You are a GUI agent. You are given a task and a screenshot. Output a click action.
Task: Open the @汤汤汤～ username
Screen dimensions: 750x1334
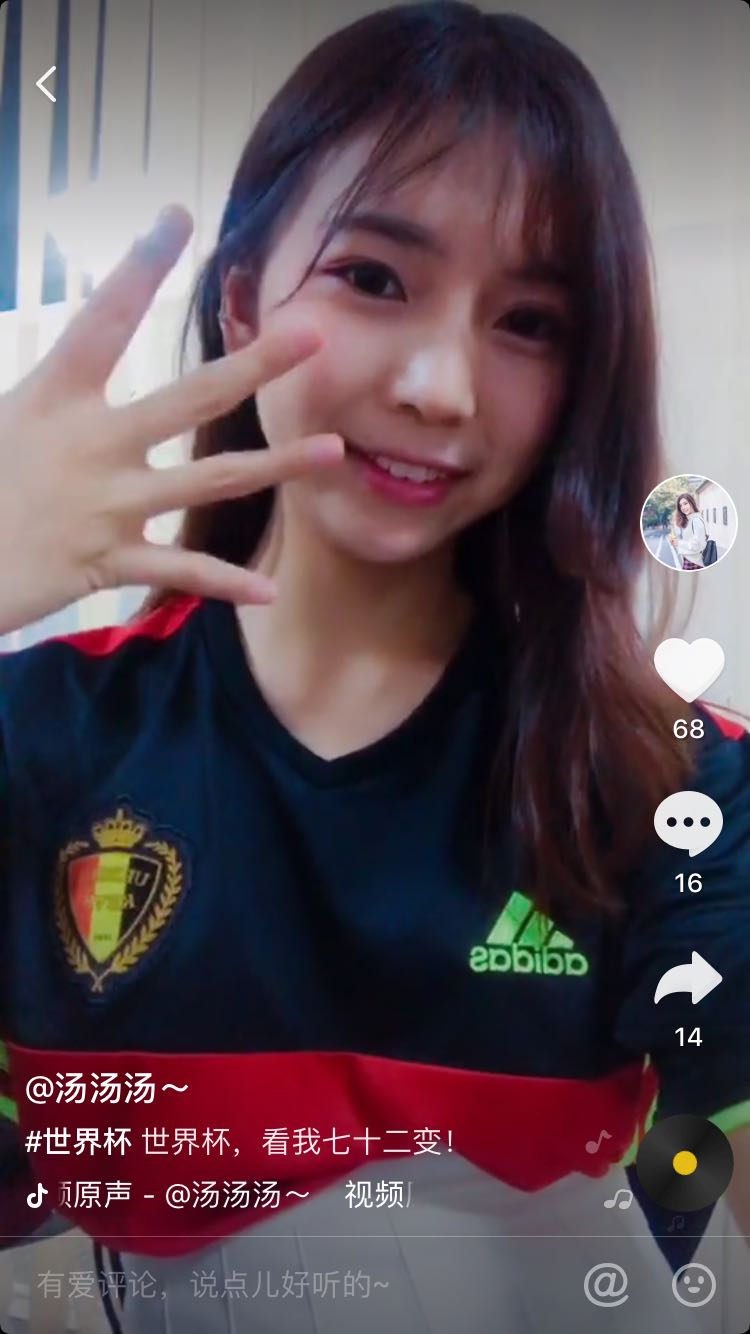pos(106,1089)
